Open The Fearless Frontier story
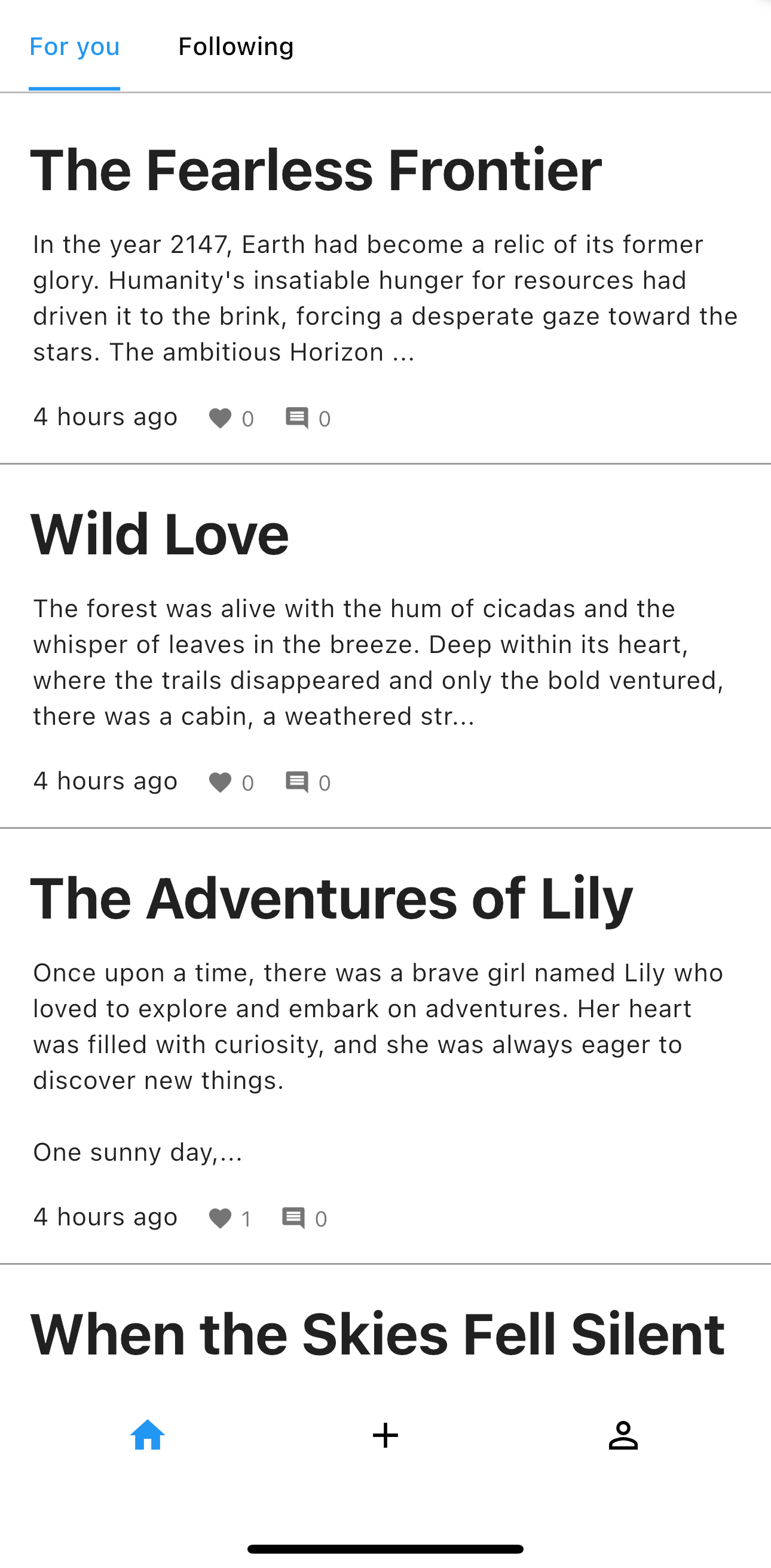The image size is (771, 1568). coord(316,170)
